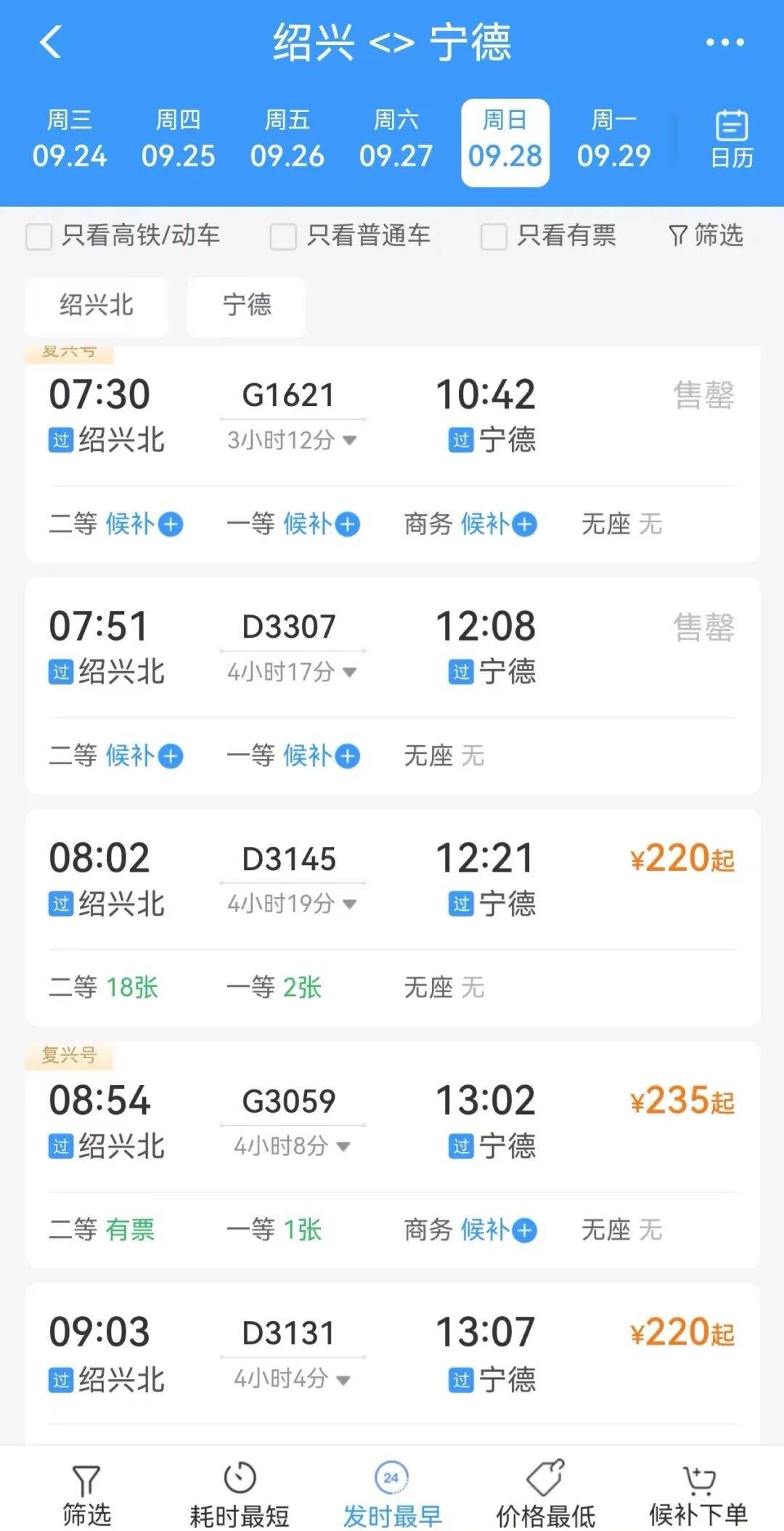This screenshot has width=784, height=1531.
Task: Select date 周三 09.24
Action: tap(70, 140)
